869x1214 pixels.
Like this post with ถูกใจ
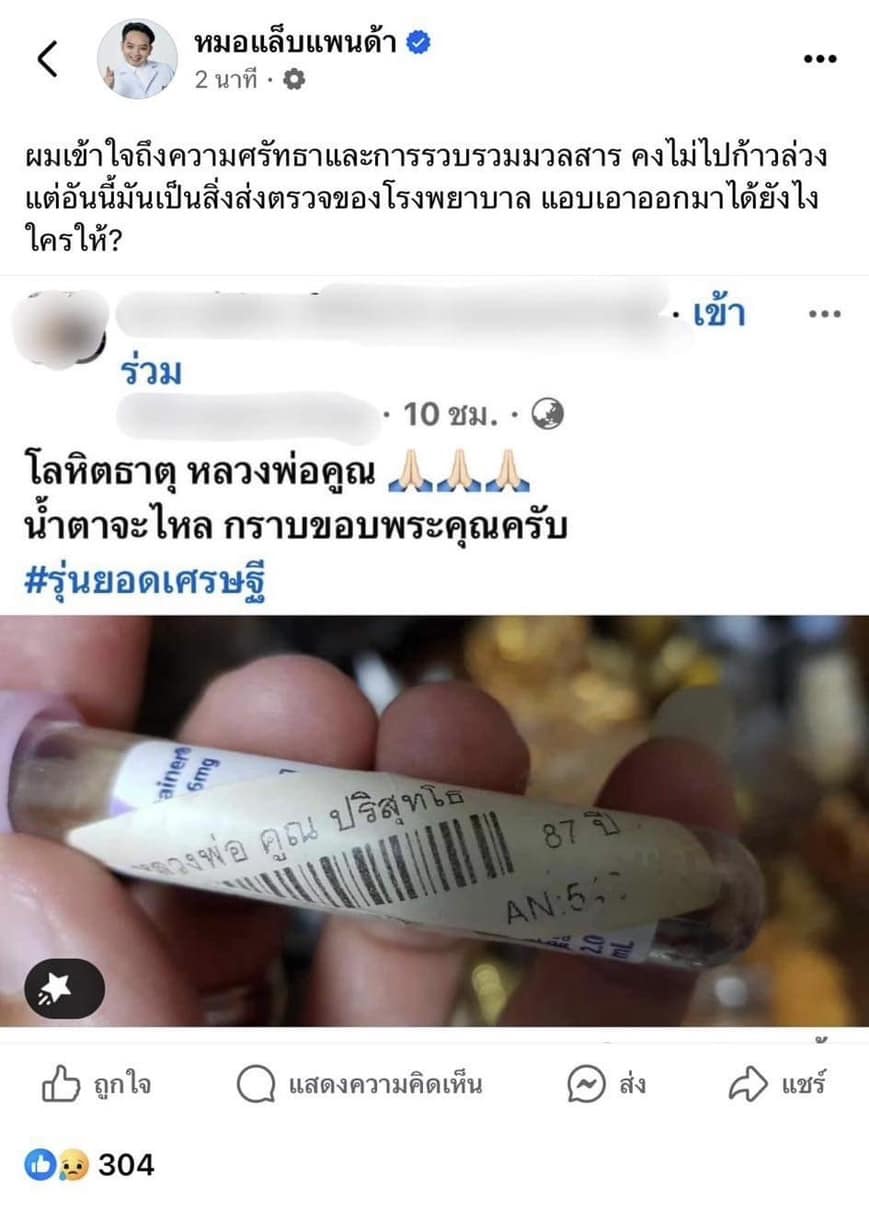[x=97, y=1084]
